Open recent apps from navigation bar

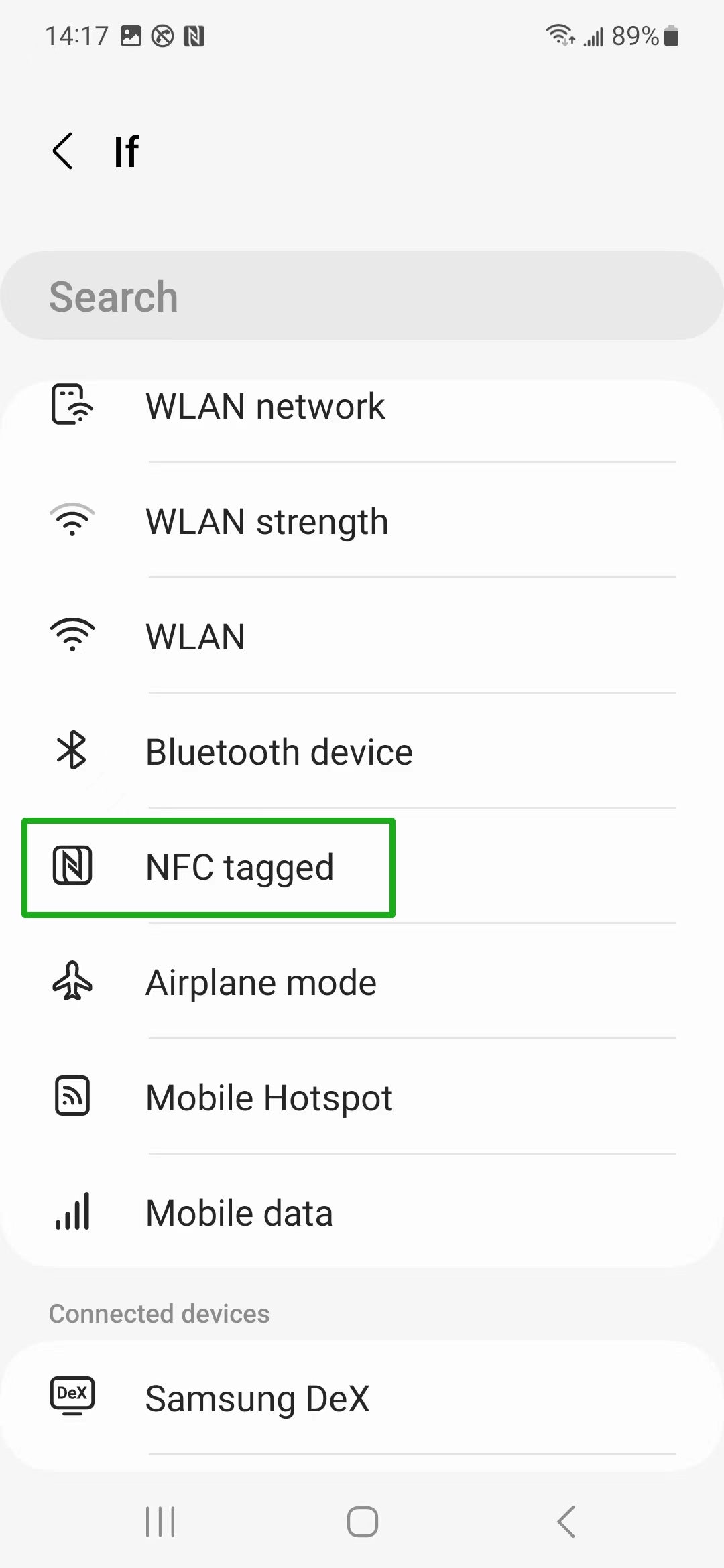160,1521
